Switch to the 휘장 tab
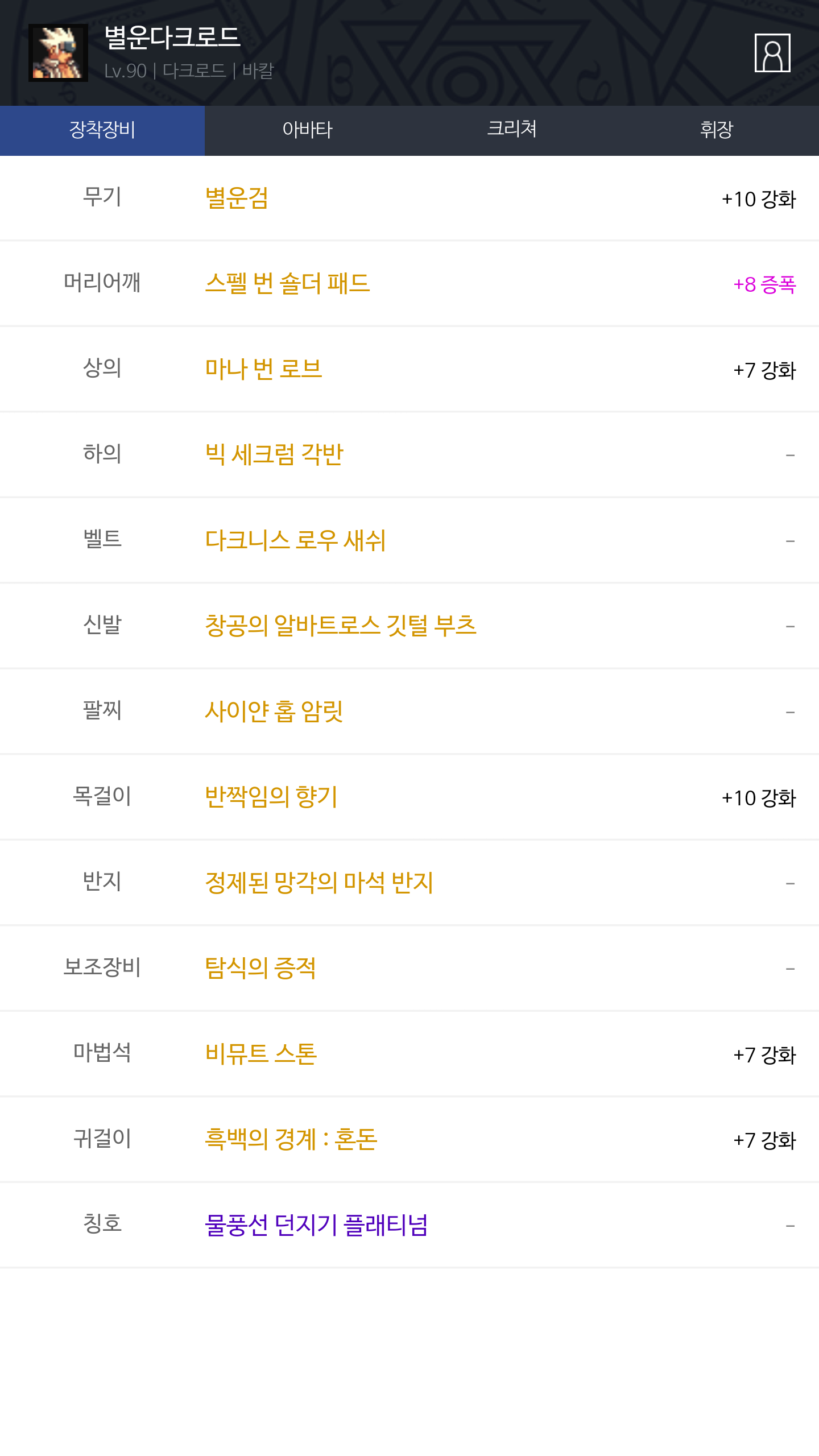The image size is (819, 1456). coord(717,130)
